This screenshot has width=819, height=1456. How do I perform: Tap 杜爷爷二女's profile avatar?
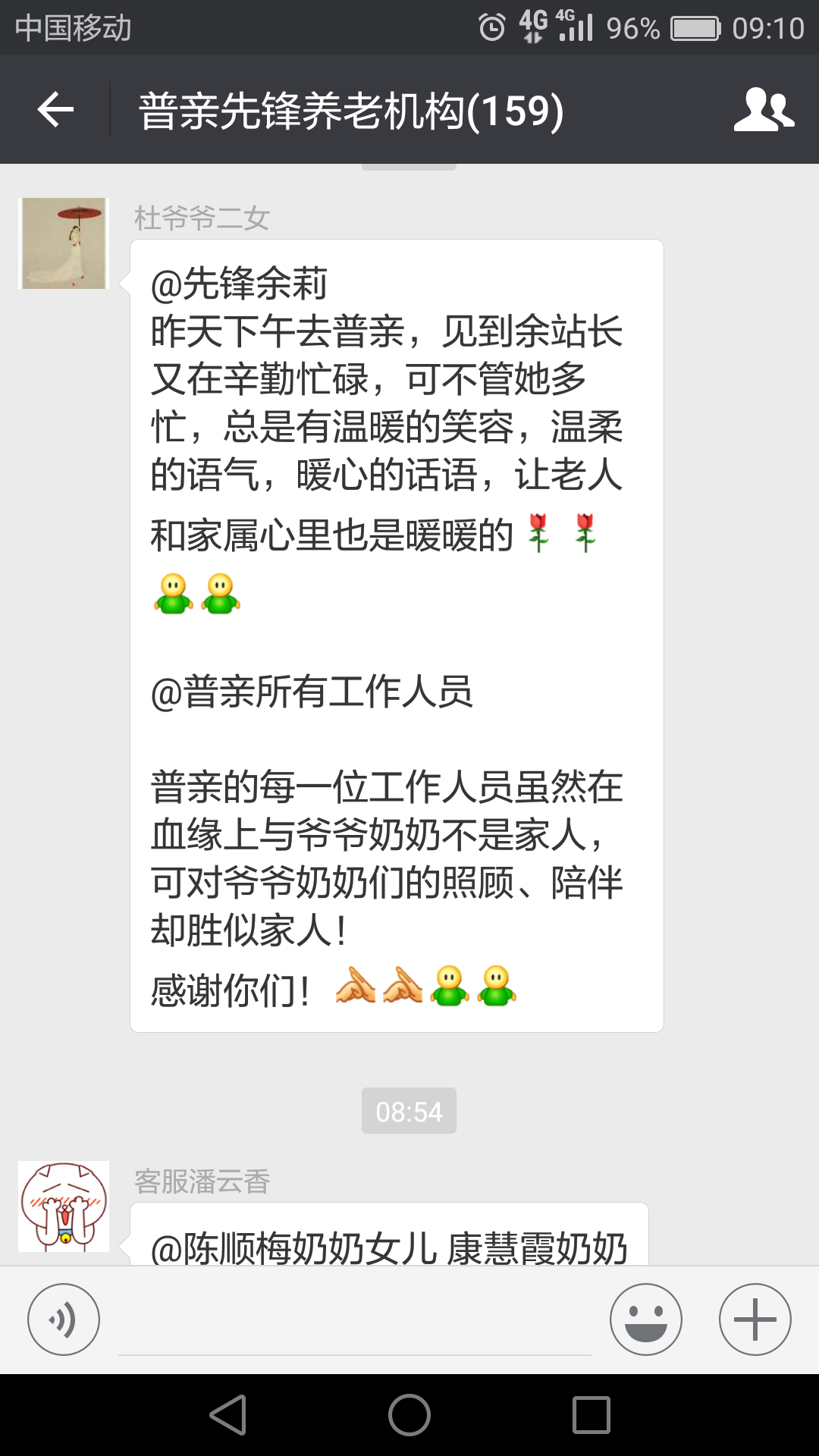[64, 243]
